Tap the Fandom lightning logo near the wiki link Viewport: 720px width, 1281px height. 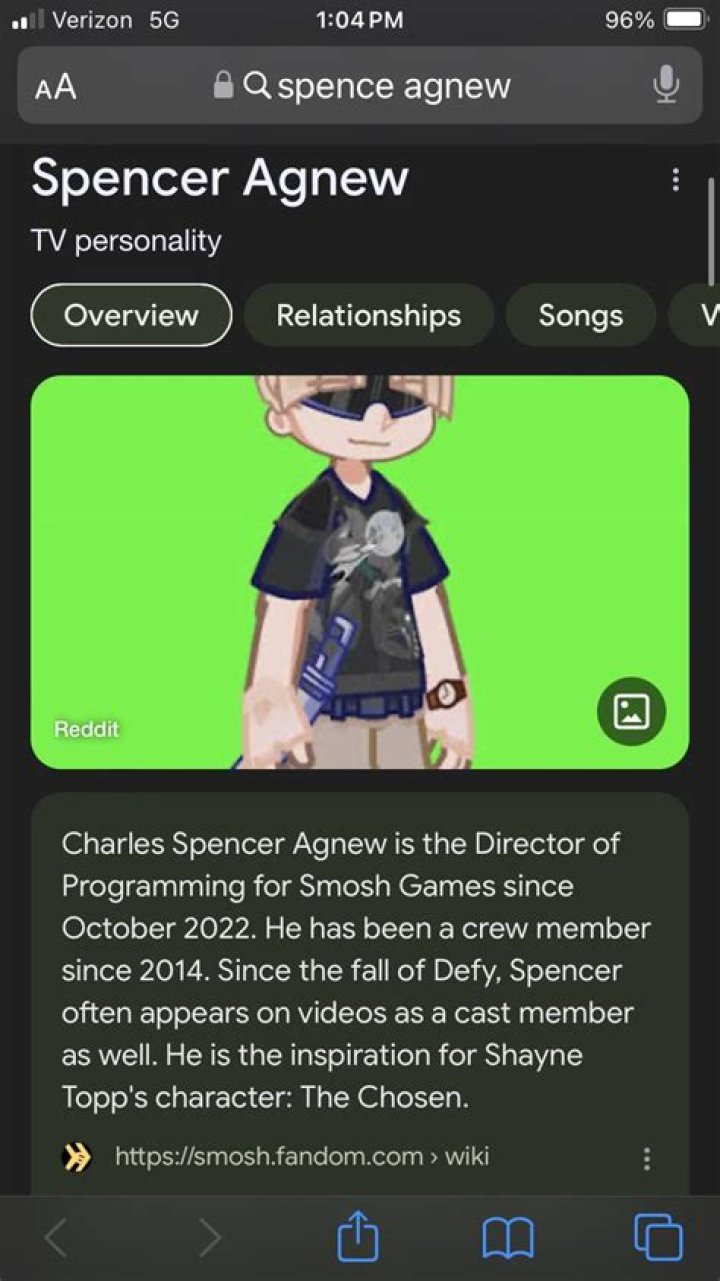(82, 1157)
